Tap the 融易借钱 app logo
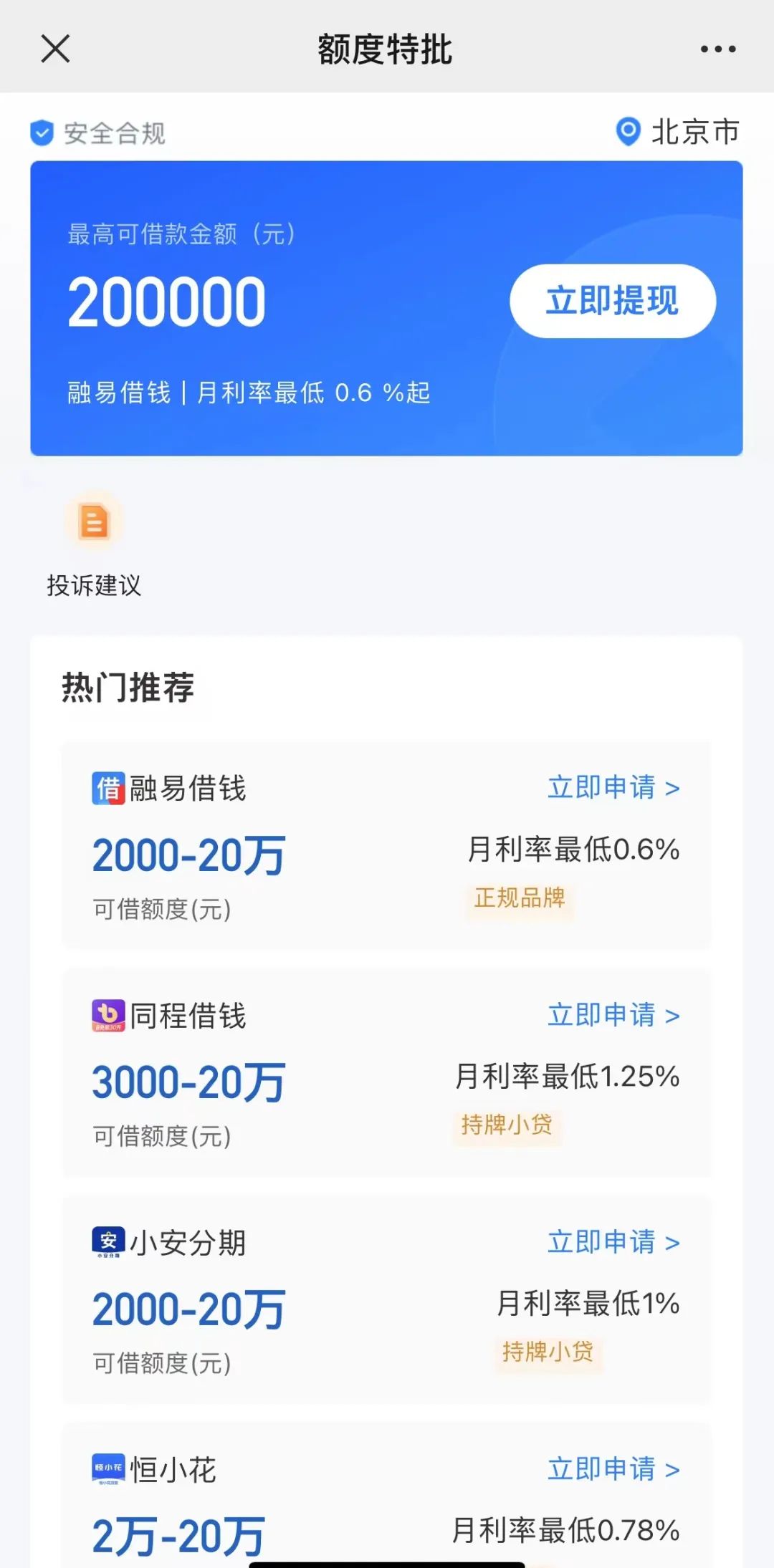 click(x=107, y=788)
